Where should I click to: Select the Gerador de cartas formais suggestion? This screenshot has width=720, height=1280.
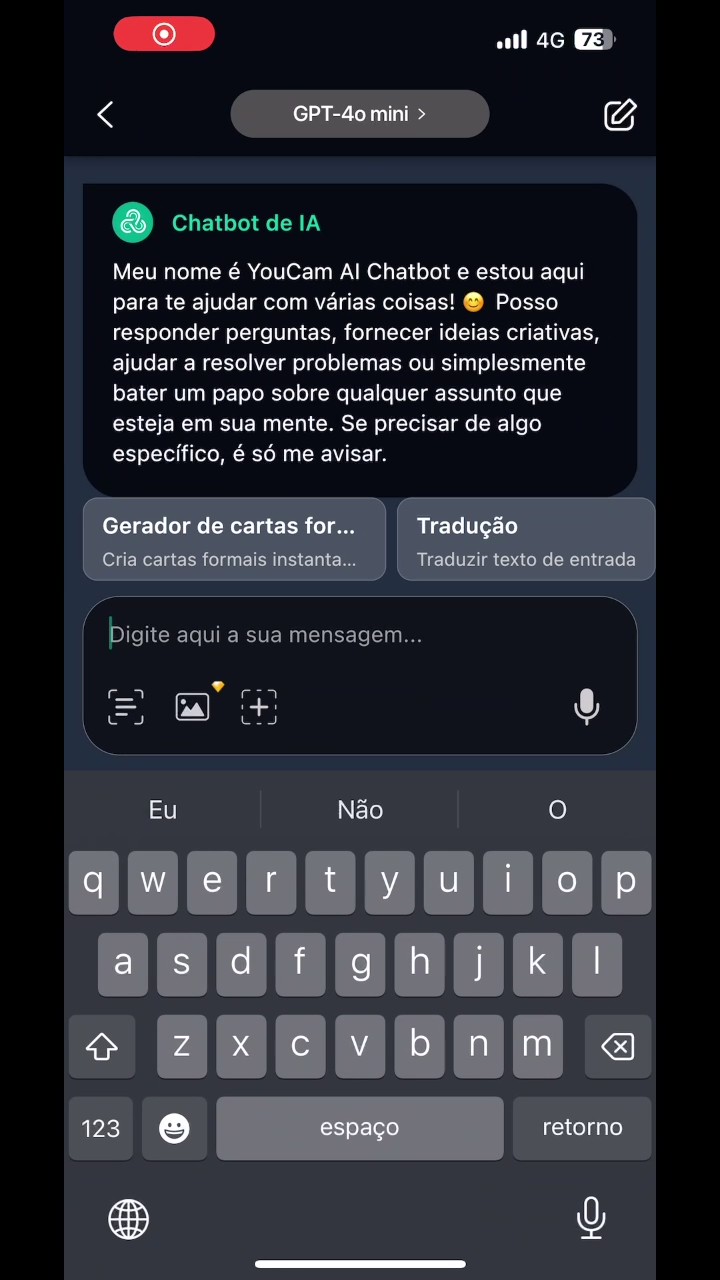[x=234, y=540]
